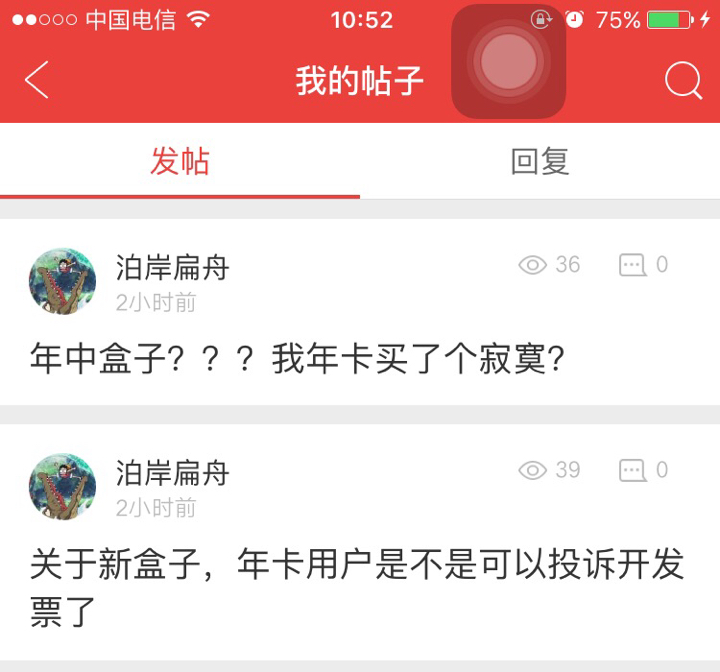Go back from 我的帖子 page

pyautogui.click(x=37, y=80)
